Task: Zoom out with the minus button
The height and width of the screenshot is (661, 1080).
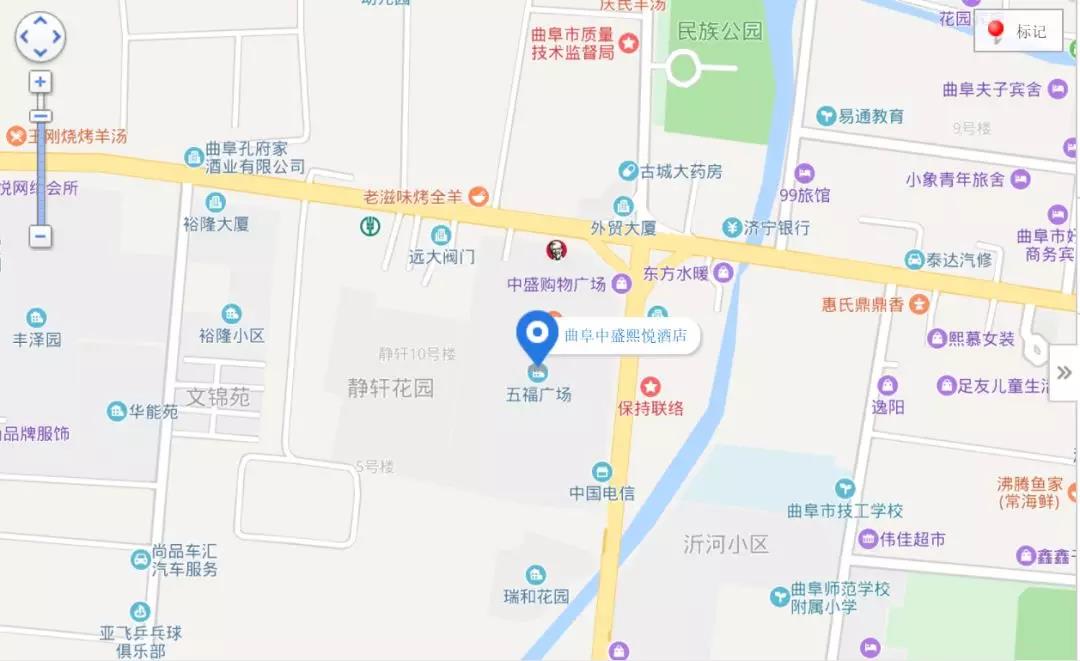Action: coord(40,237)
